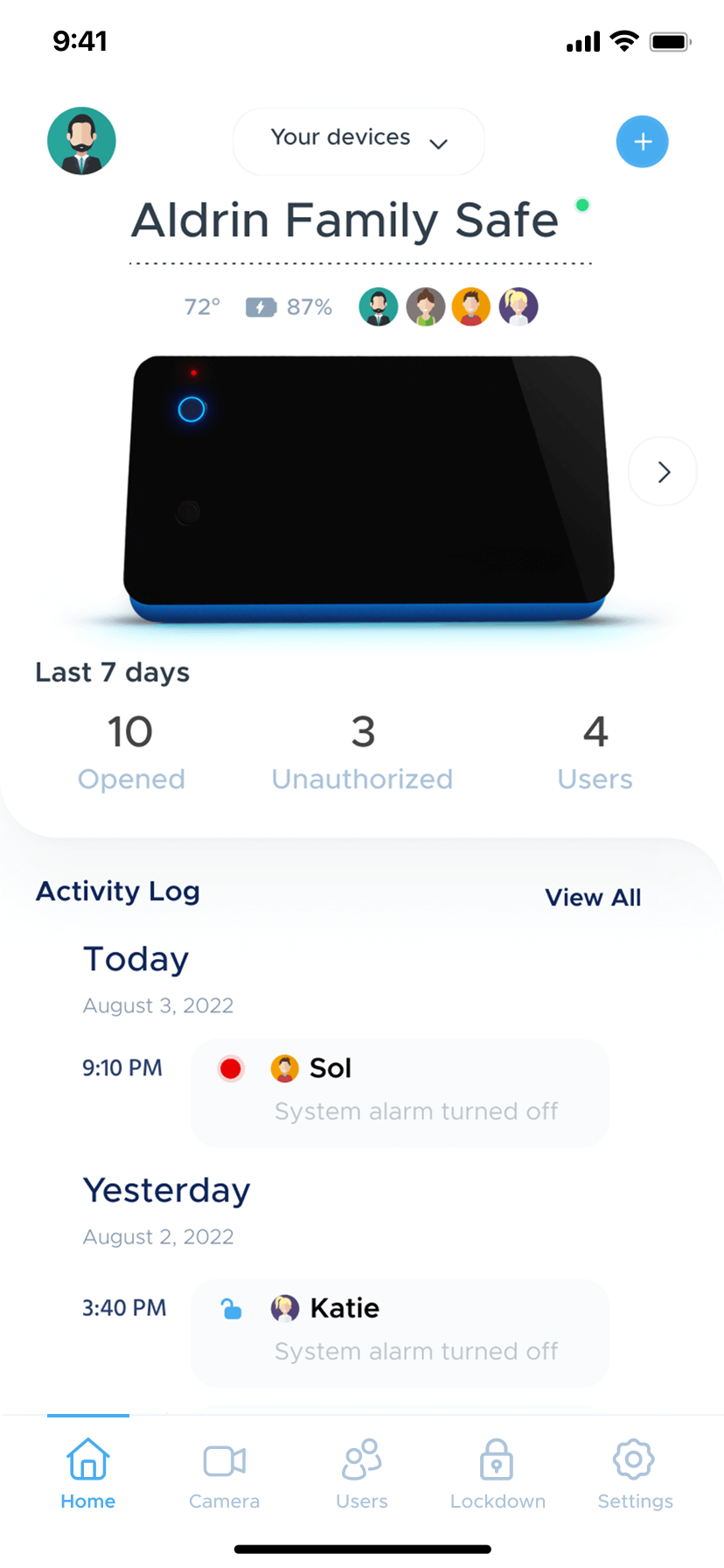Go to the Settings tab
The height and width of the screenshot is (1568, 724).
coord(635,1474)
